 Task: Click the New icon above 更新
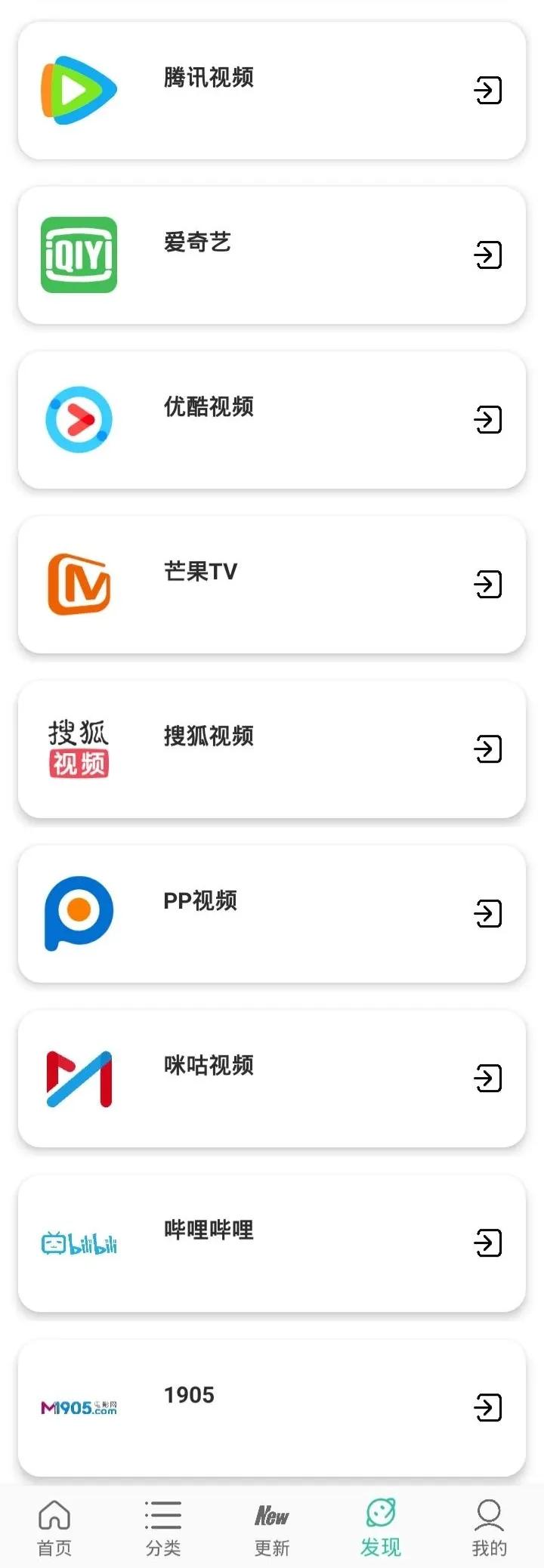270,1514
